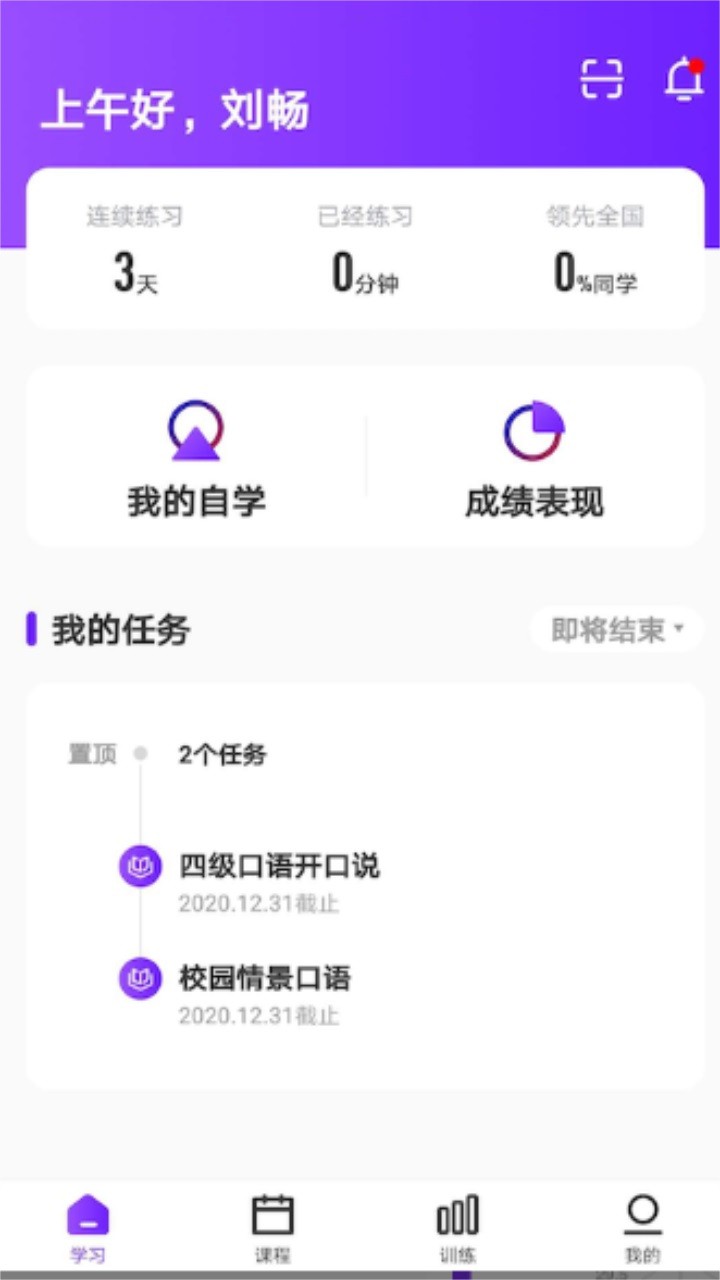Open the 校园情景口语 task
The height and width of the screenshot is (1280, 720).
coord(265,978)
